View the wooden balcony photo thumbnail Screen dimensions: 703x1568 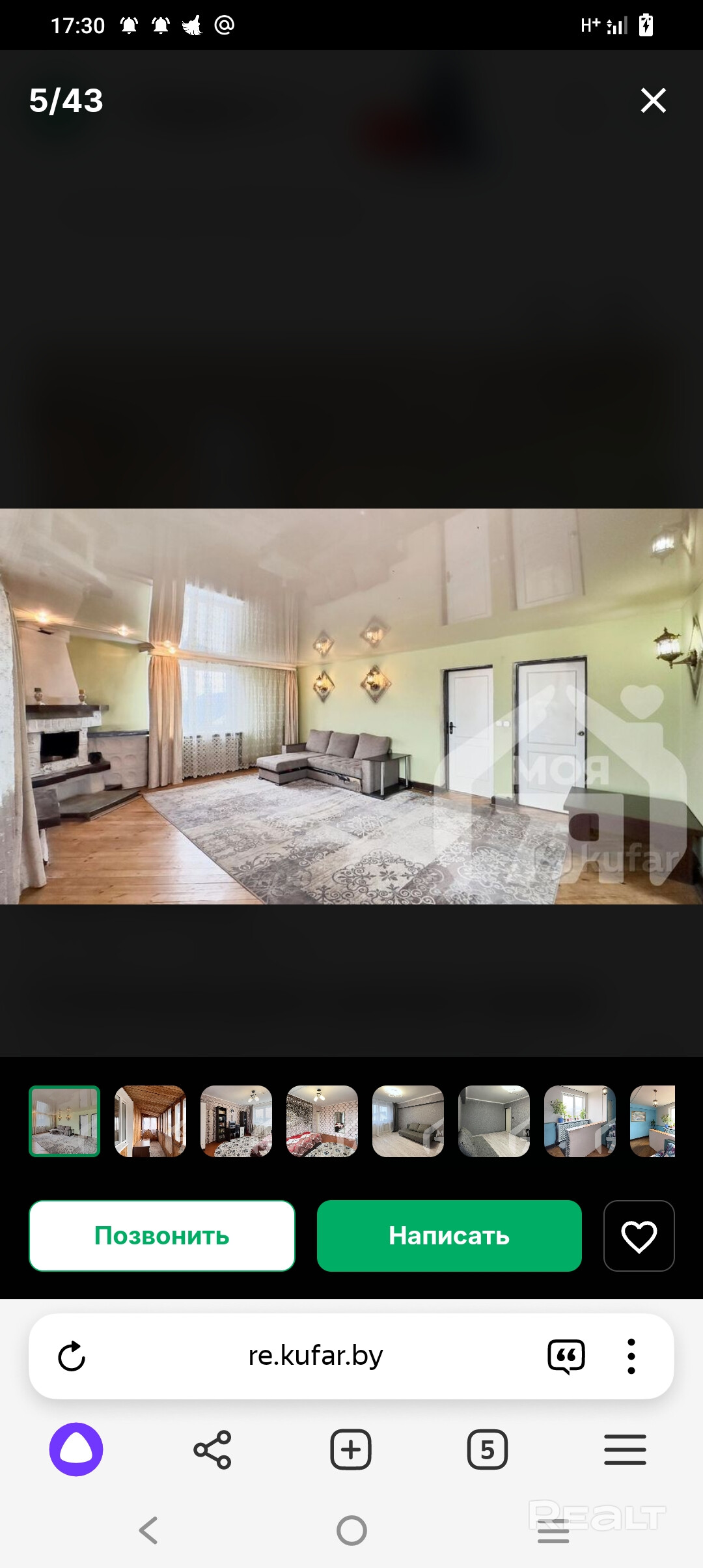click(150, 1121)
